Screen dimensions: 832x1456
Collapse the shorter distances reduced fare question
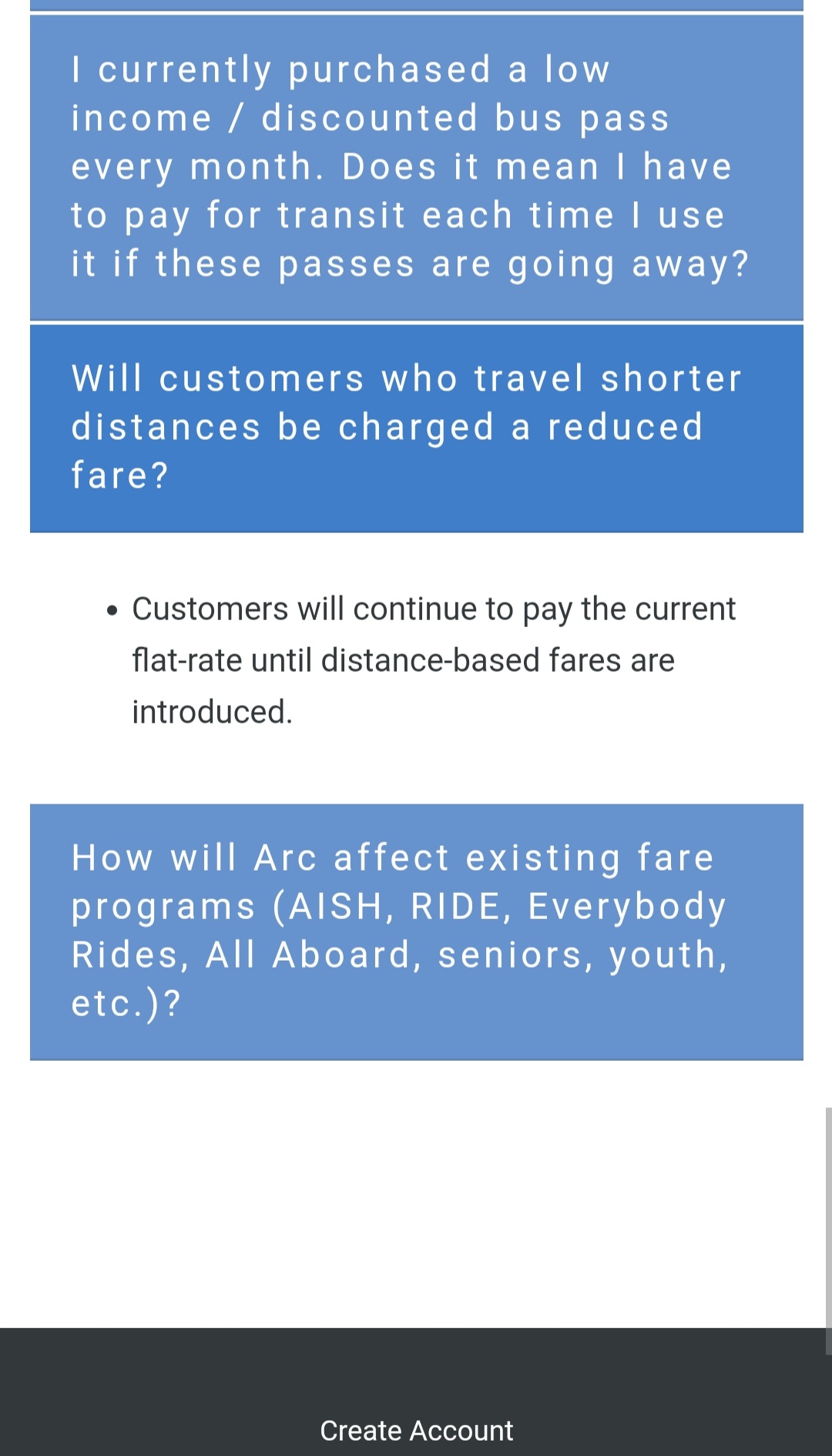(x=416, y=428)
